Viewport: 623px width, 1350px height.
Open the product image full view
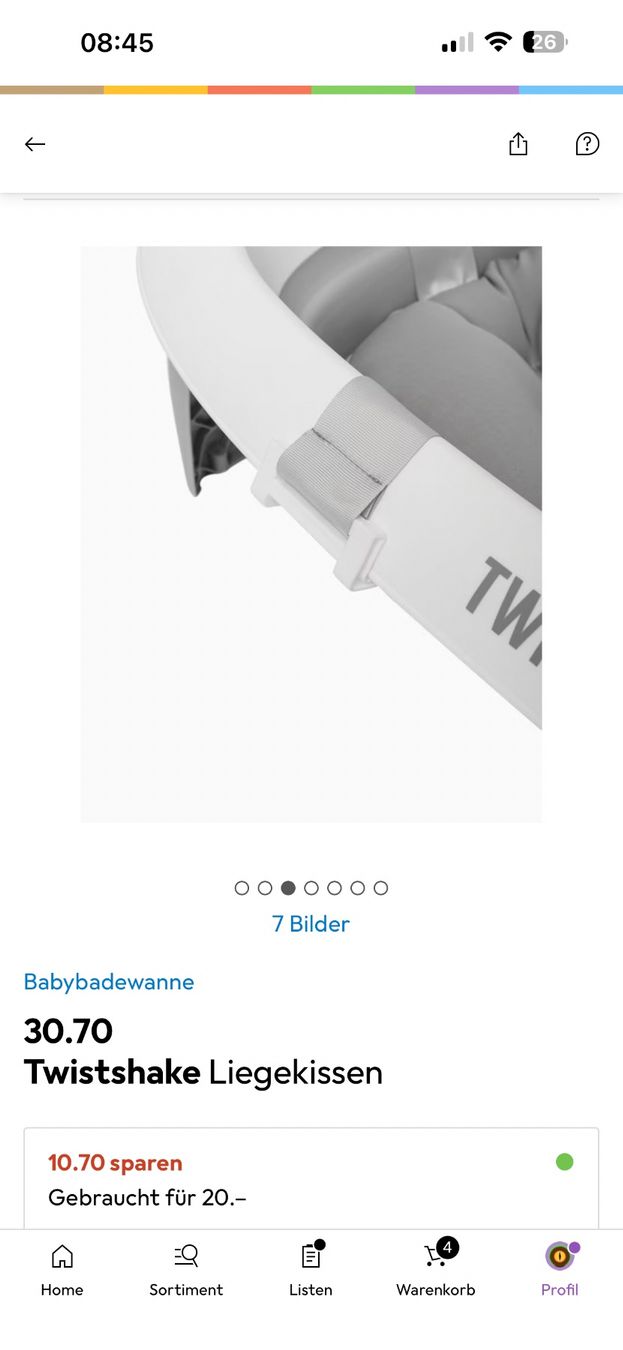[311, 534]
